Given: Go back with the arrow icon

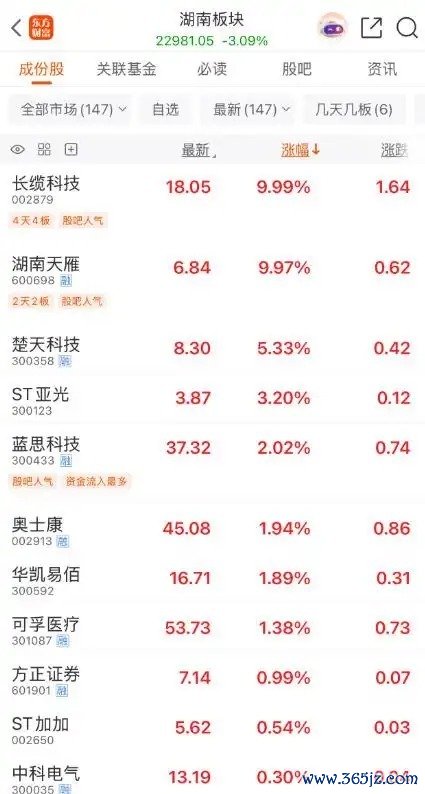Looking at the screenshot, I should click(16, 28).
